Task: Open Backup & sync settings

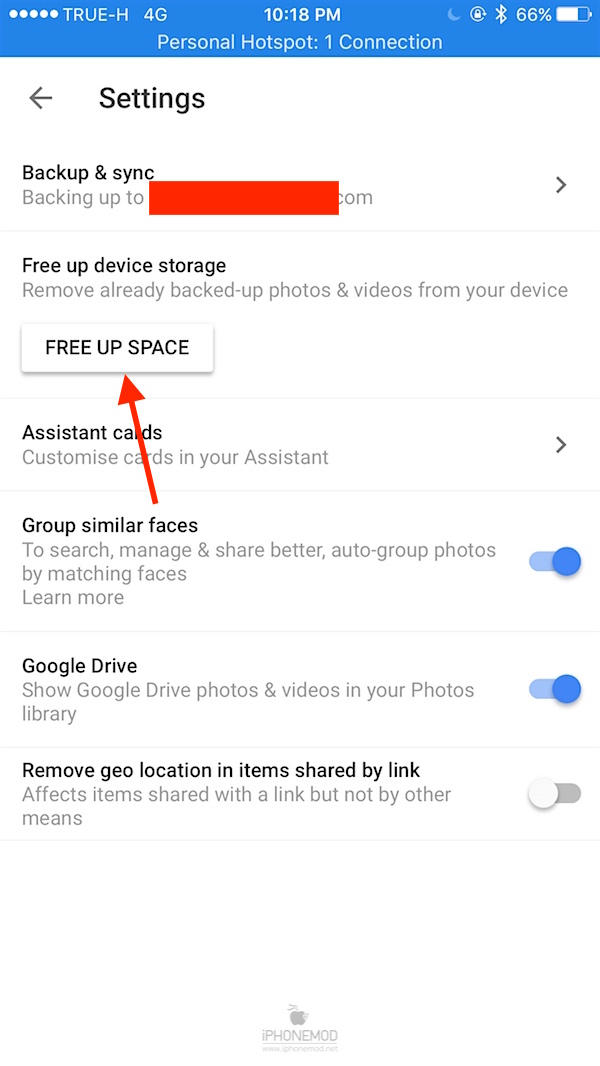Action: coord(300,185)
